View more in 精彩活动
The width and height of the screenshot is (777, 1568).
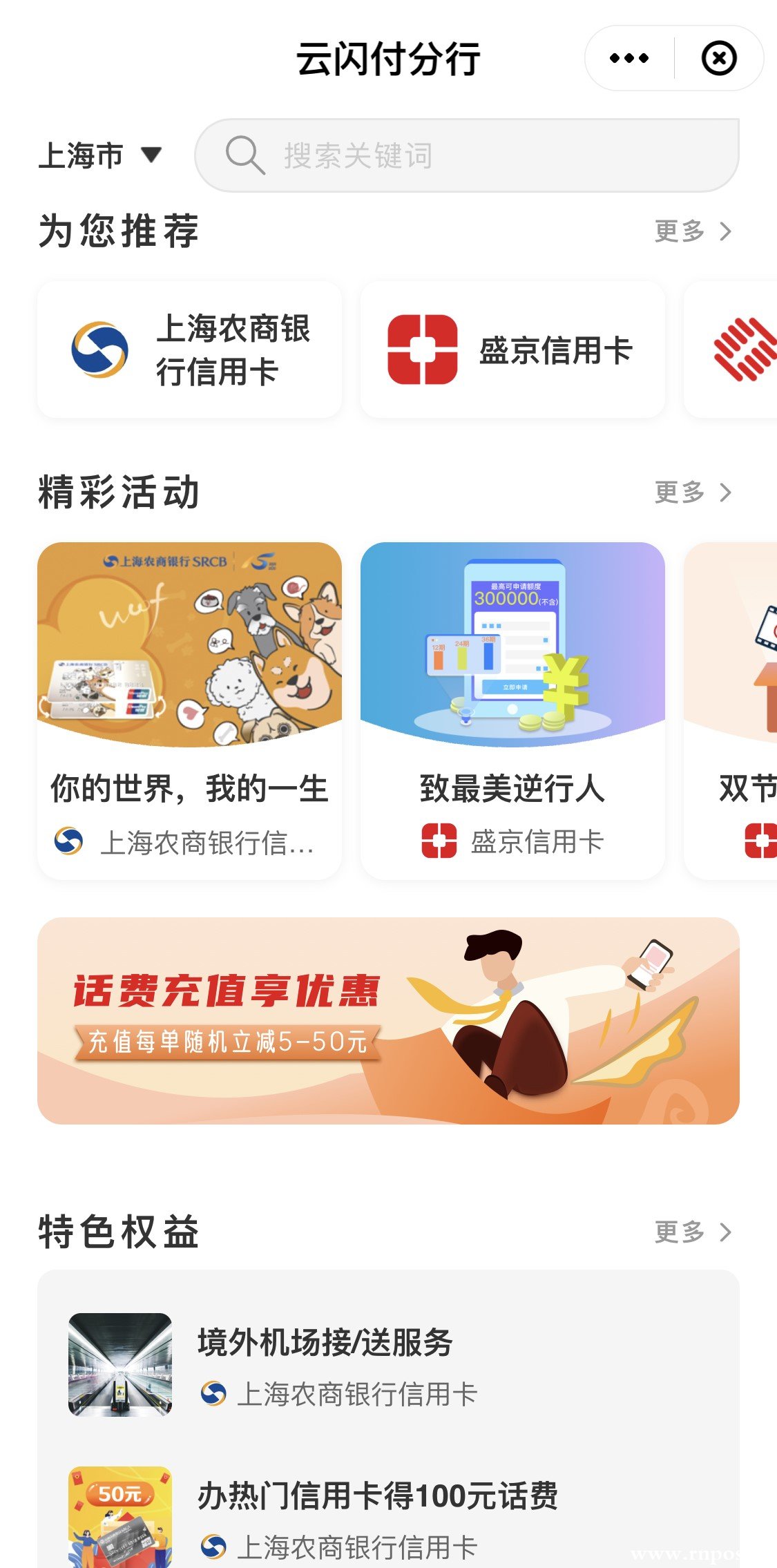(x=692, y=493)
